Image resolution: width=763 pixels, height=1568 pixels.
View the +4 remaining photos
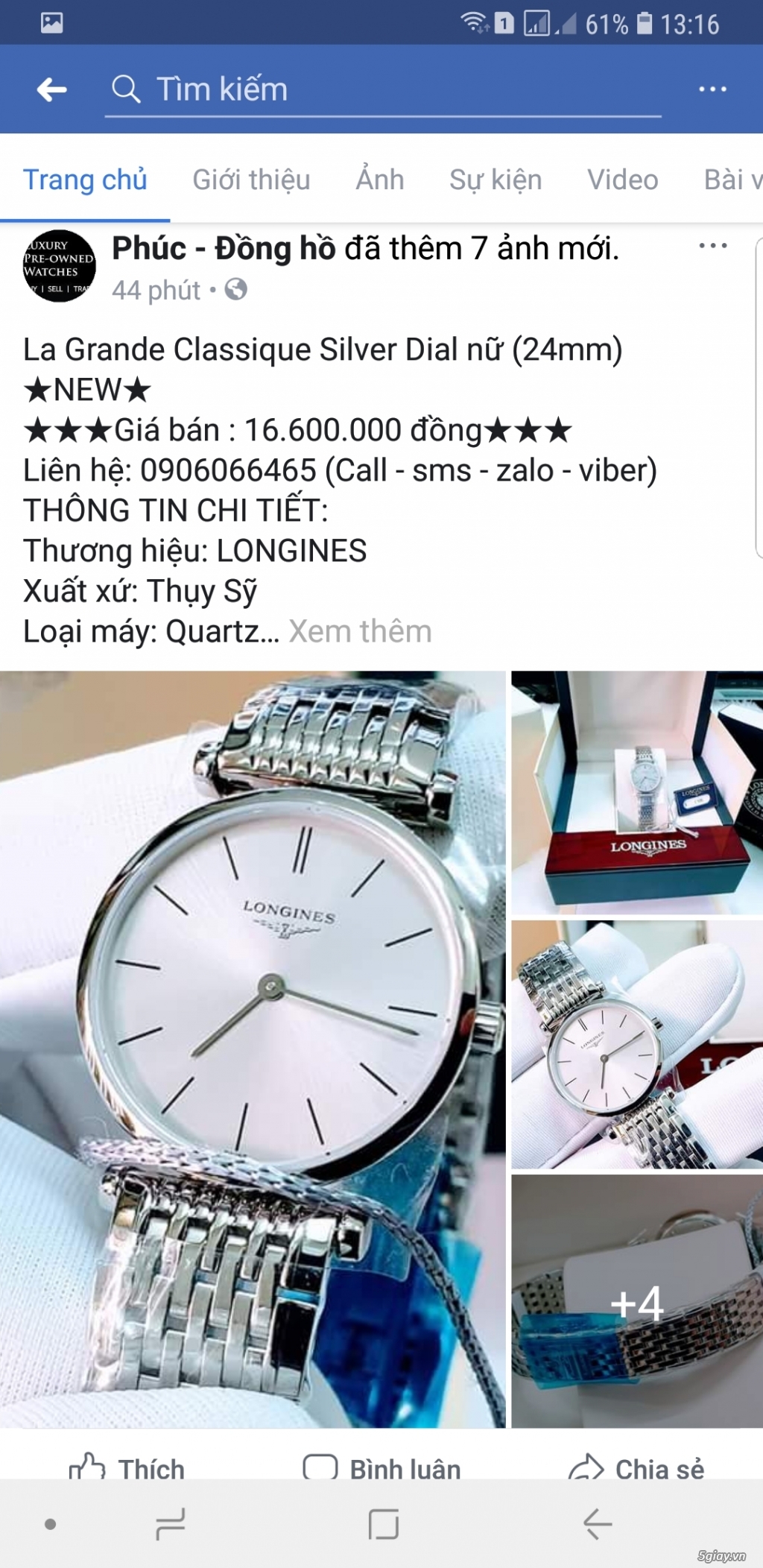point(636,1300)
